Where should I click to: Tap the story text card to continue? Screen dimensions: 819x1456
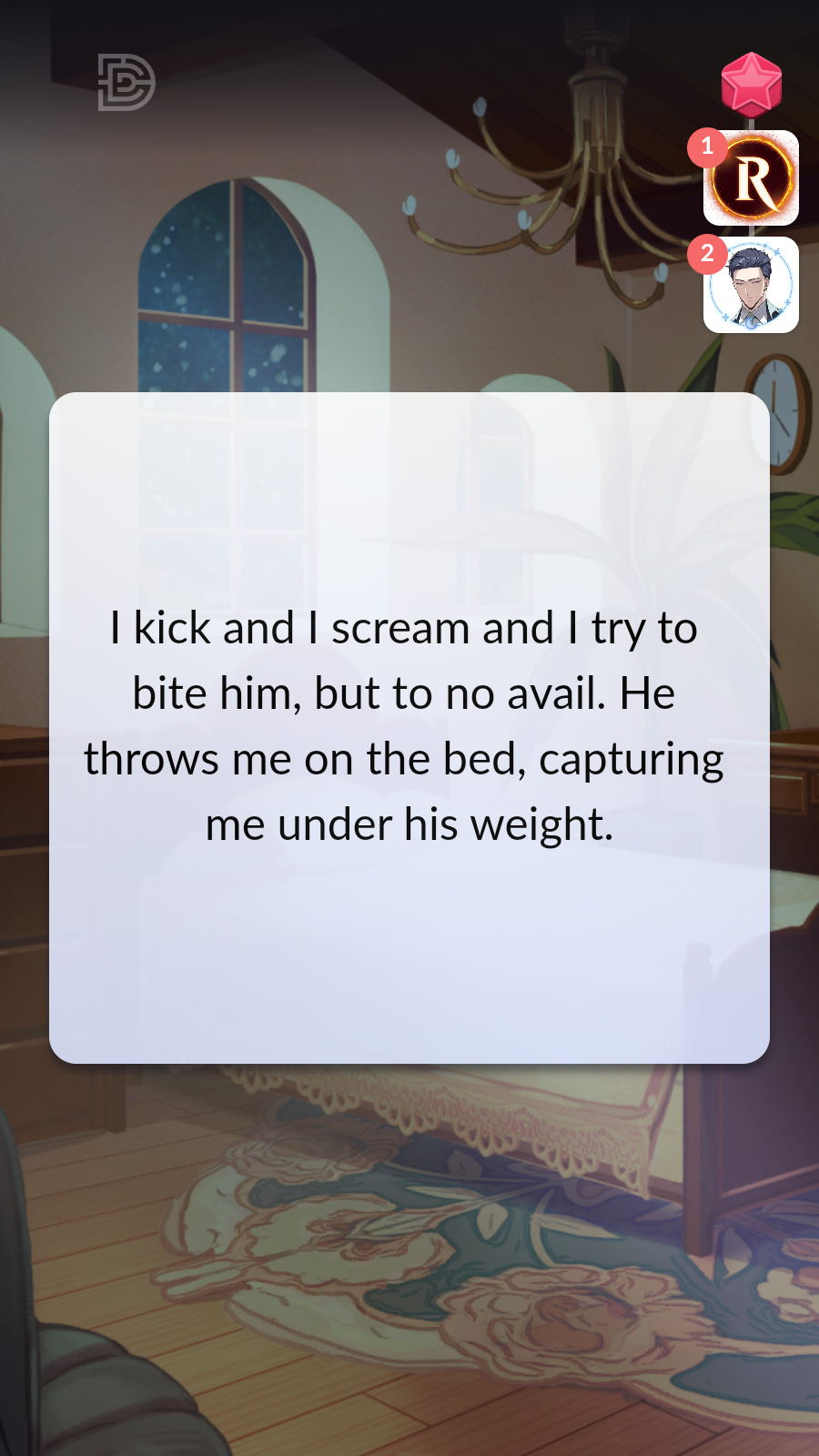click(409, 728)
